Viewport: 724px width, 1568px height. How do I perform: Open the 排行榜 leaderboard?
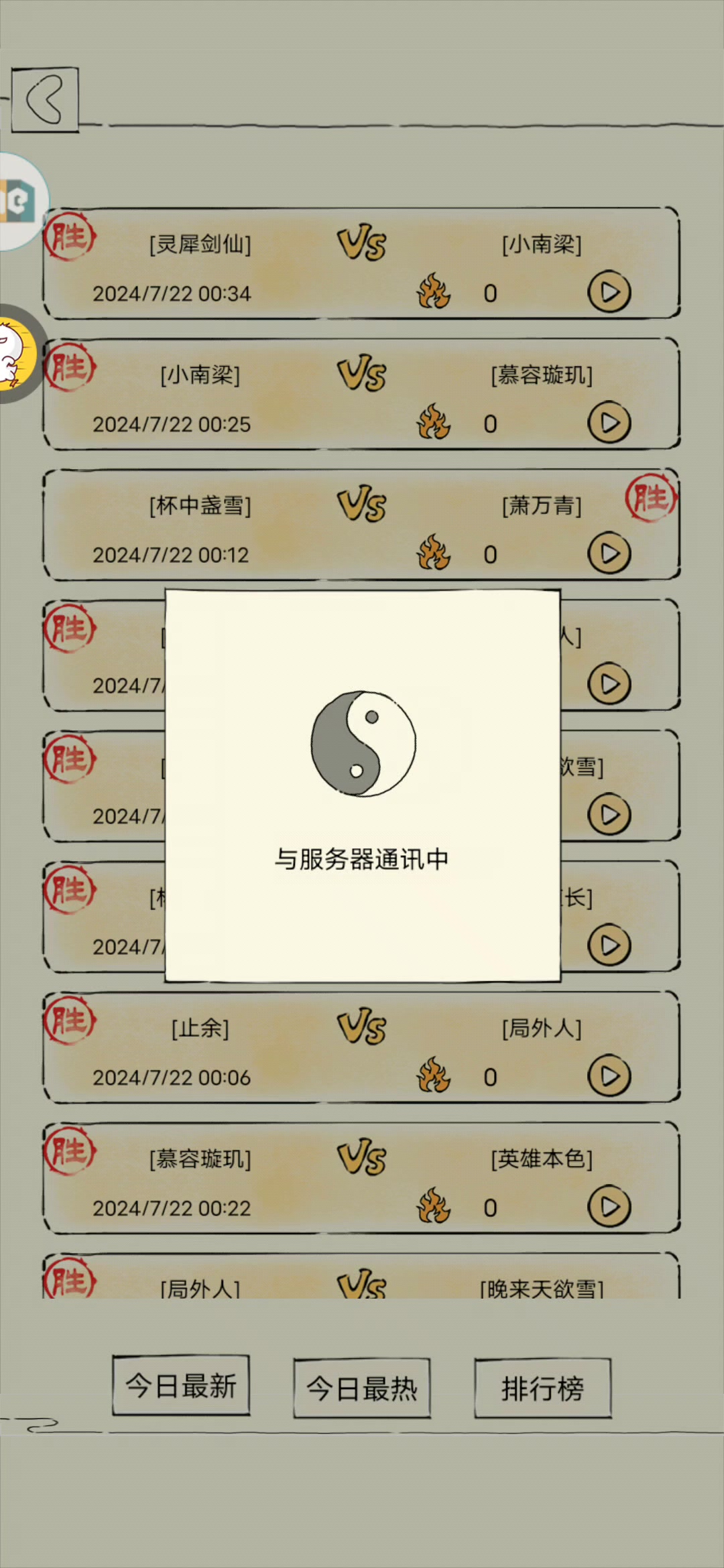(542, 1388)
